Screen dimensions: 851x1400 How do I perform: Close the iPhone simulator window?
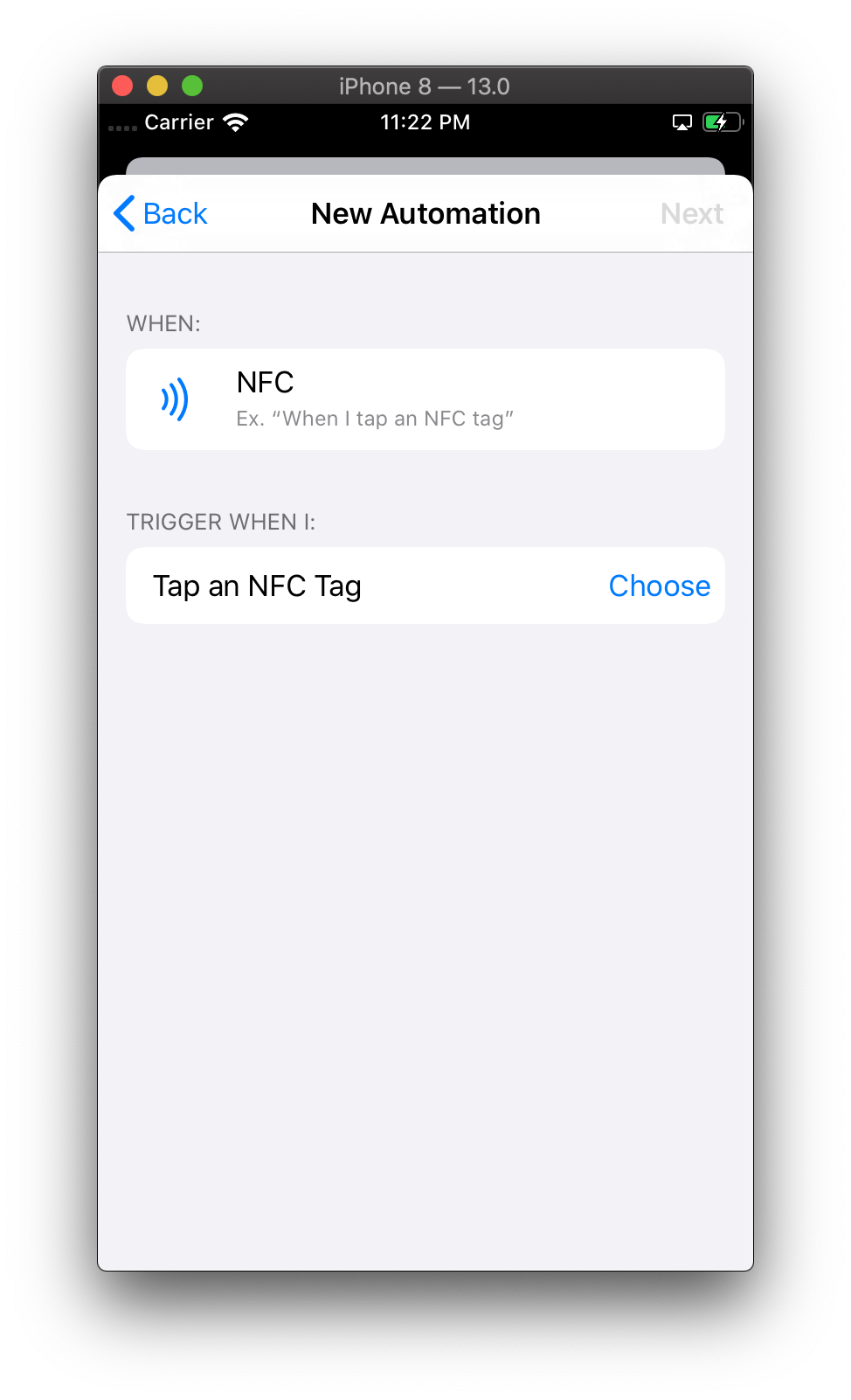click(x=122, y=86)
